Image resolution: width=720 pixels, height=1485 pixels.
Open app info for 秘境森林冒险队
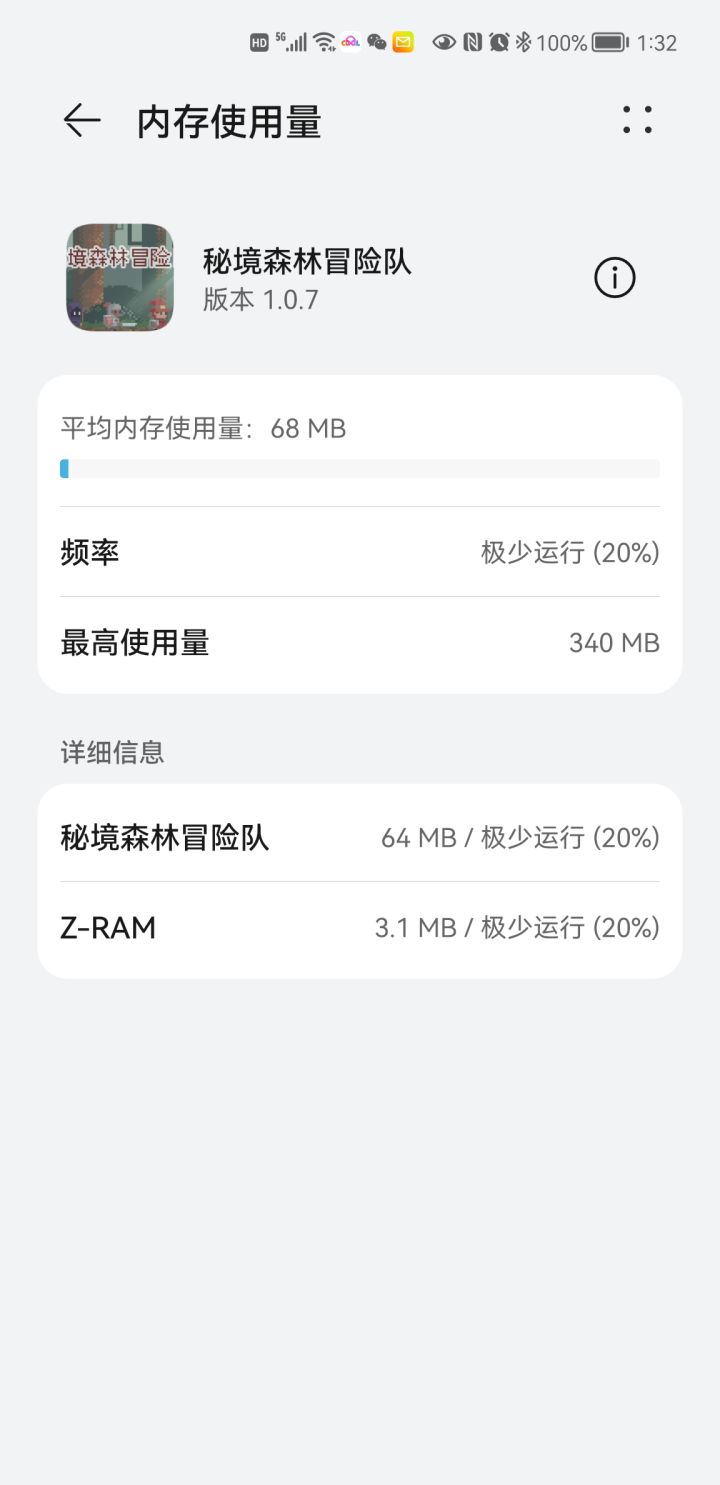(614, 278)
